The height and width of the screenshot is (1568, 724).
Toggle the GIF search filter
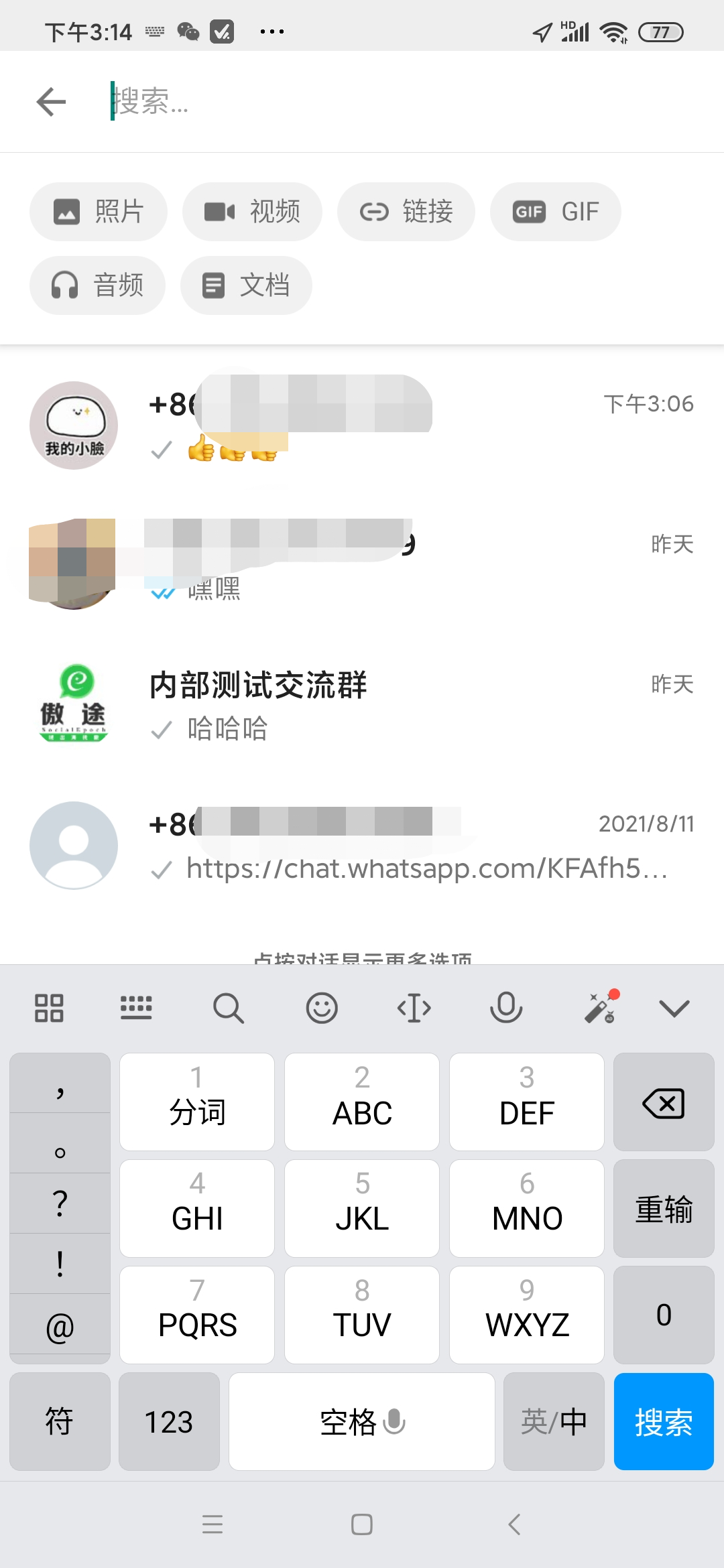tap(555, 211)
